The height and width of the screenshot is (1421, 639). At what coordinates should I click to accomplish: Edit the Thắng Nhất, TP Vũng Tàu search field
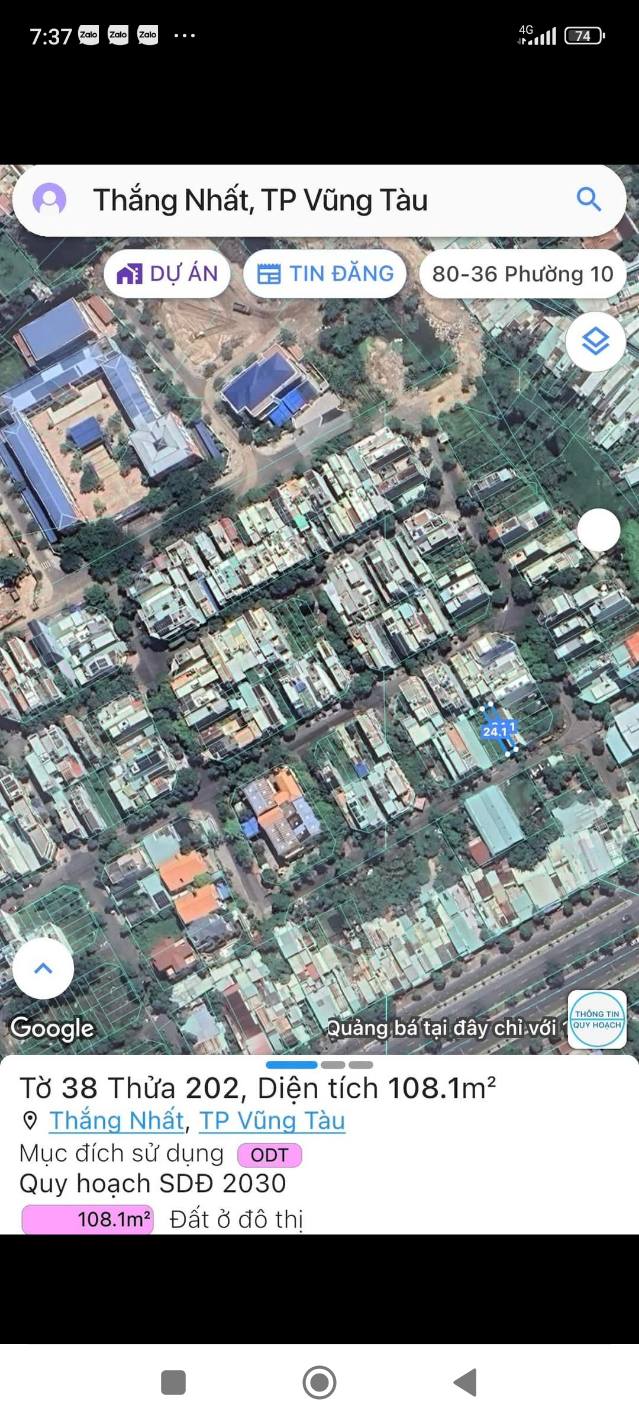[319, 200]
